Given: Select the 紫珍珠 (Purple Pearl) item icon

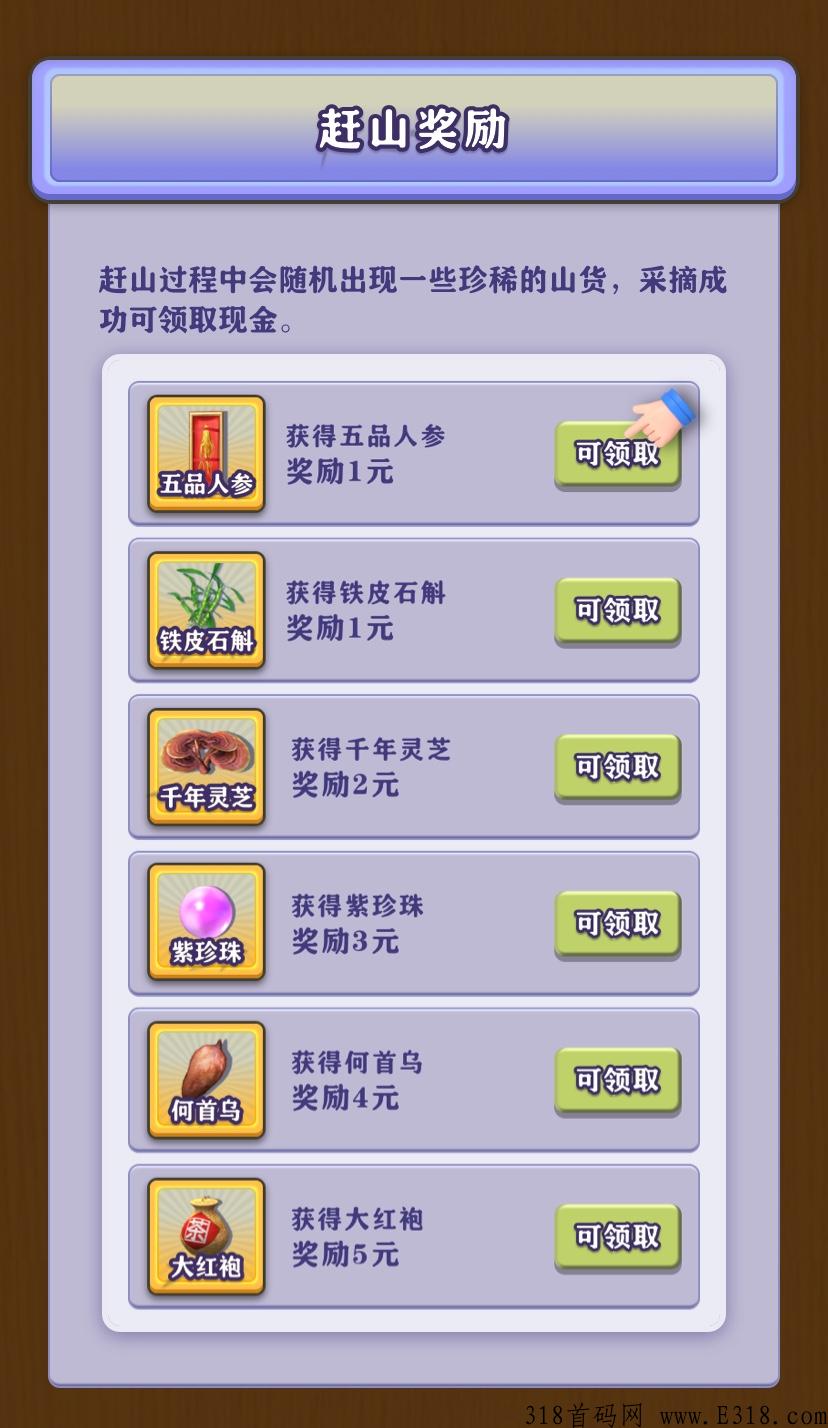Looking at the screenshot, I should [x=204, y=923].
